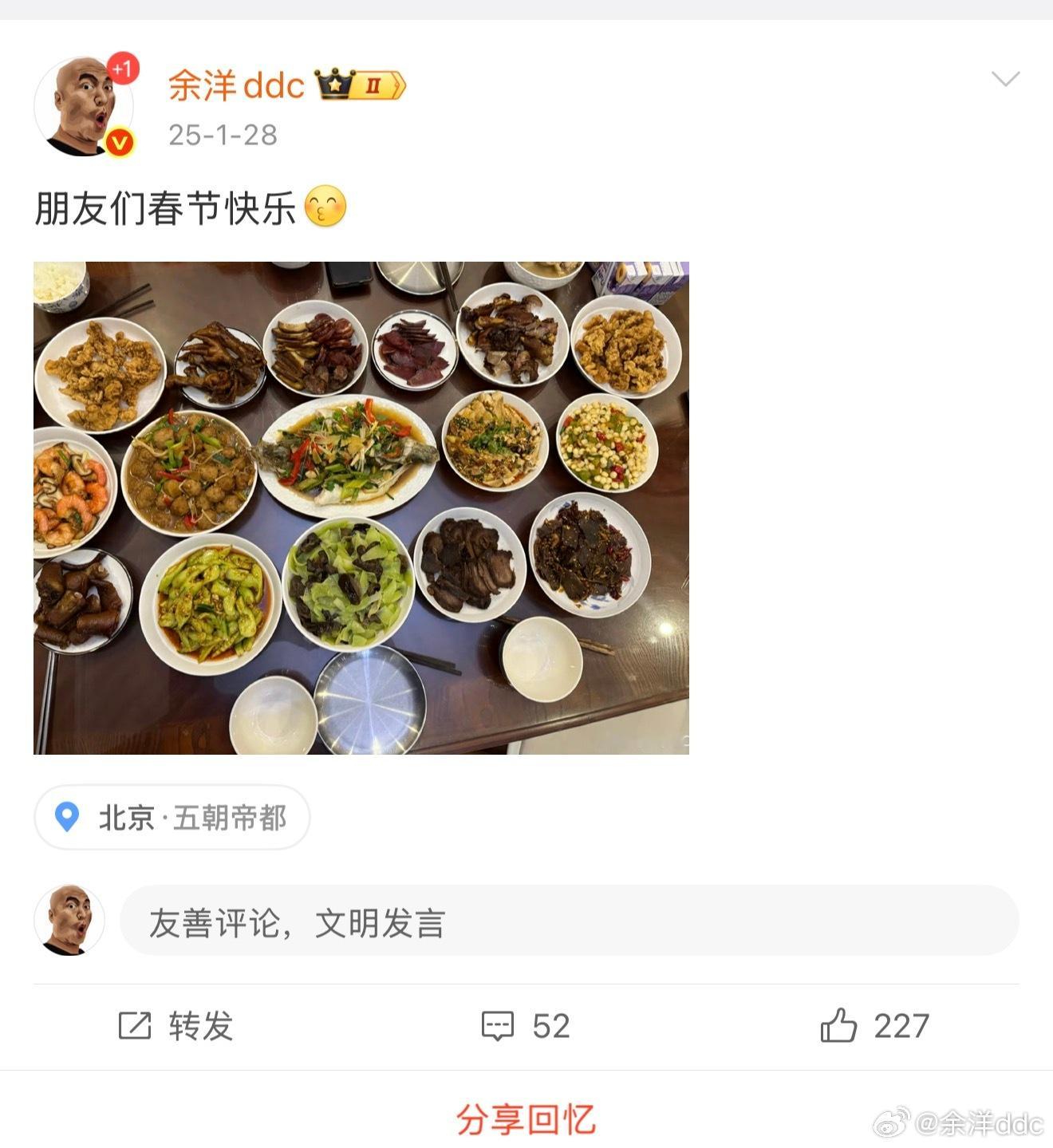Viewport: 1053px width, 1148px height.
Task: Open the 分享回忆 link at the bottom
Action: coord(526,1120)
